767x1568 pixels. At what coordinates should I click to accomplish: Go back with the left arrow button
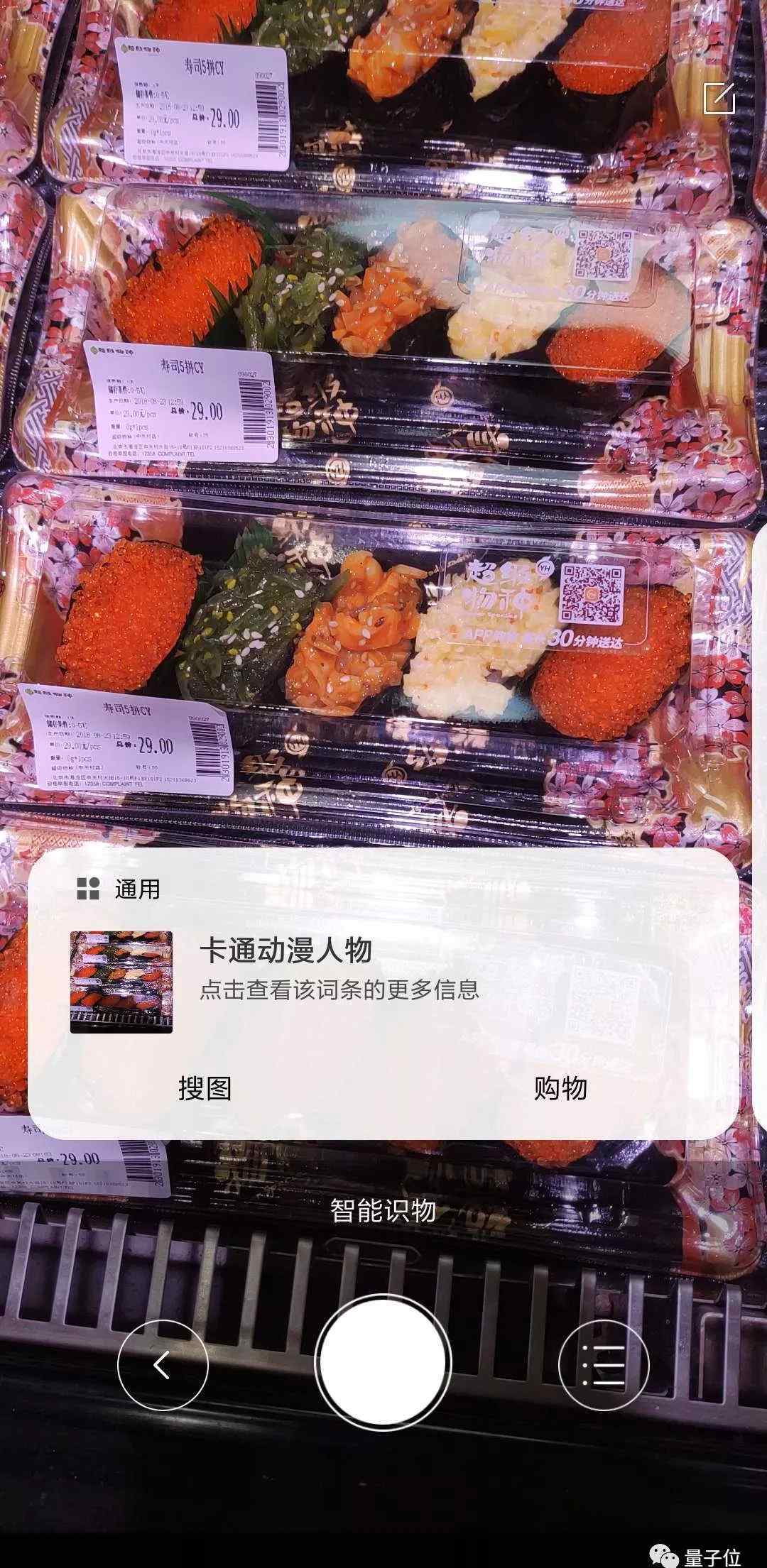coord(163,1364)
